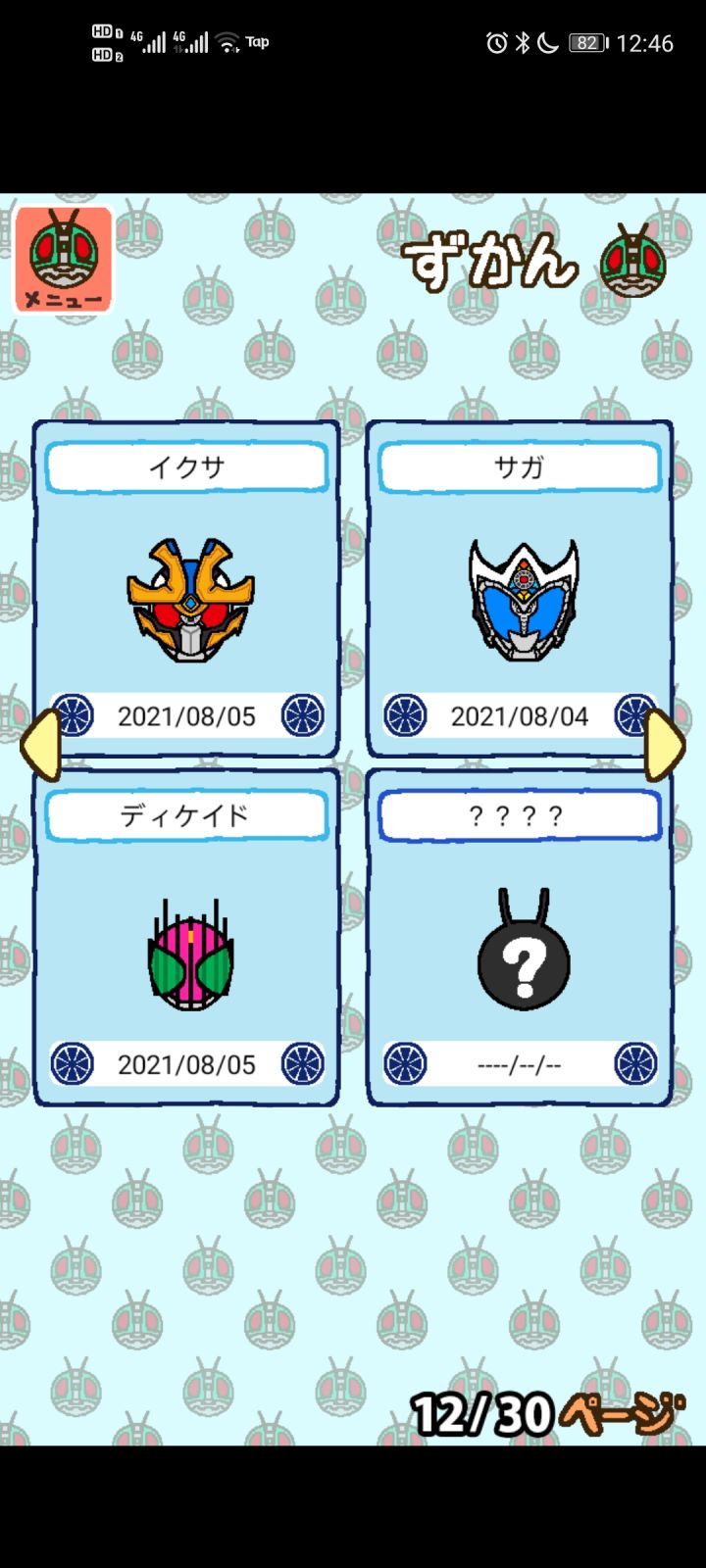Go to the next page with right arrow

(664, 745)
